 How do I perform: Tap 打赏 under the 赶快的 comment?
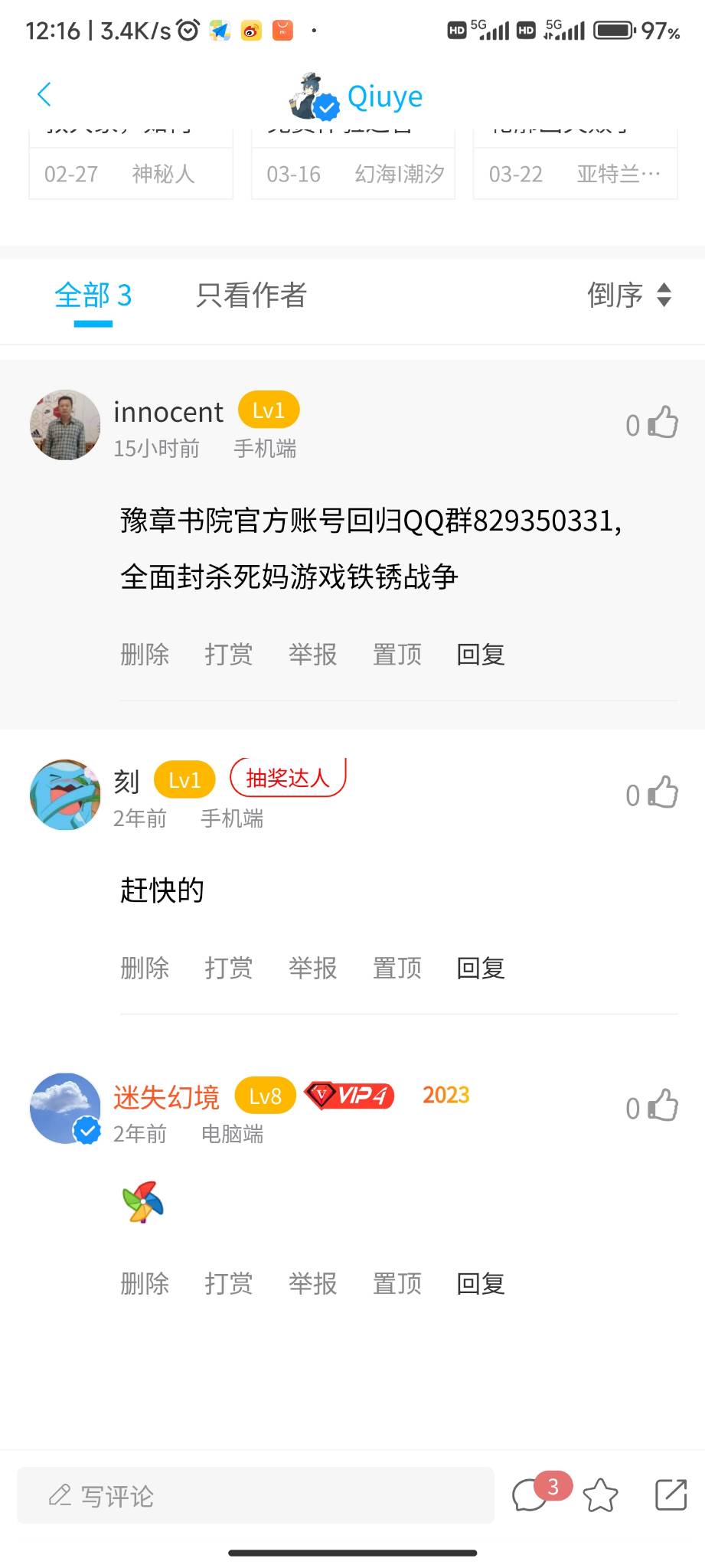coord(228,969)
